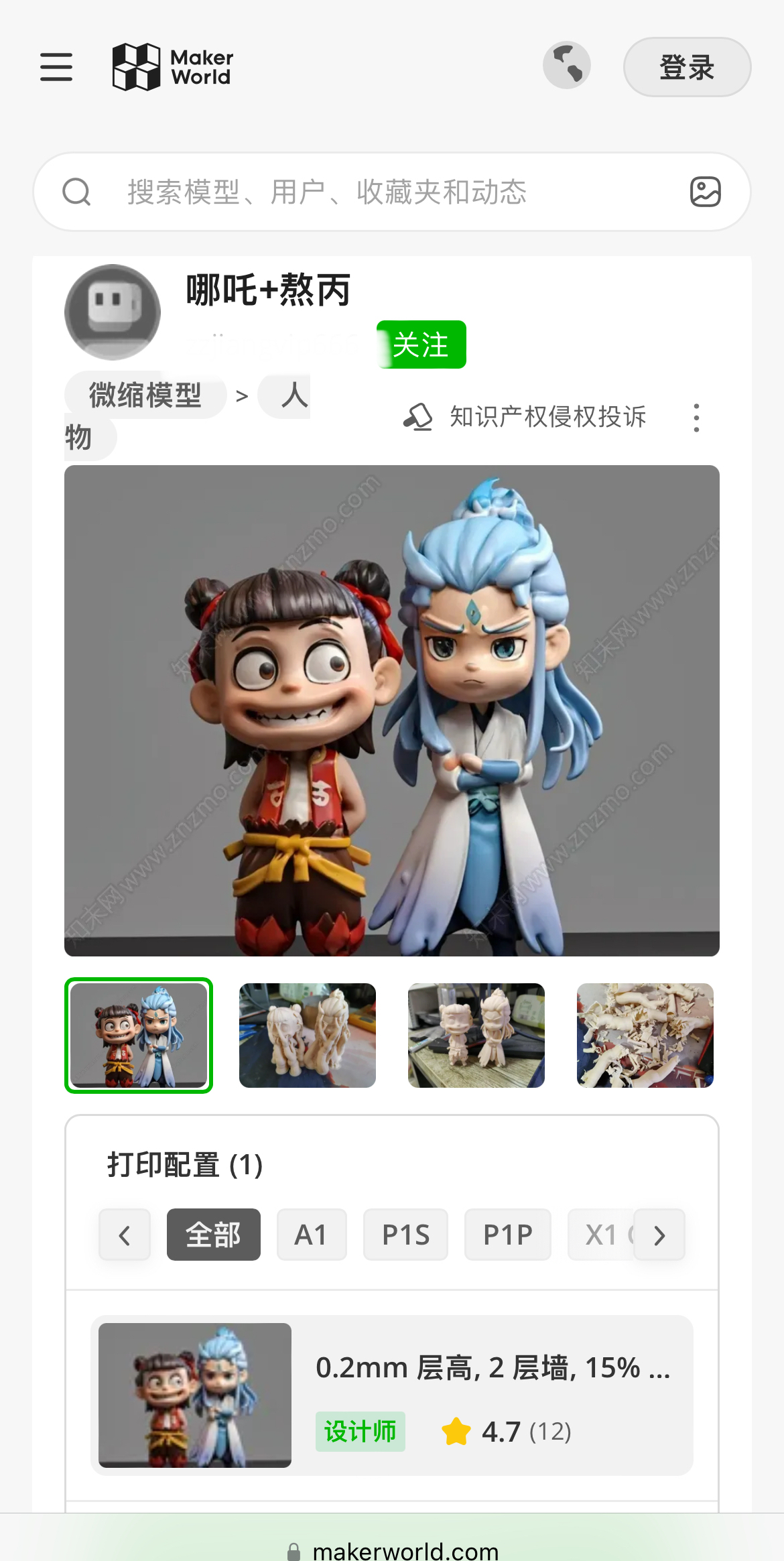This screenshot has width=784, height=1561.
Task: Show next printer filters with right arrow
Action: [659, 1235]
